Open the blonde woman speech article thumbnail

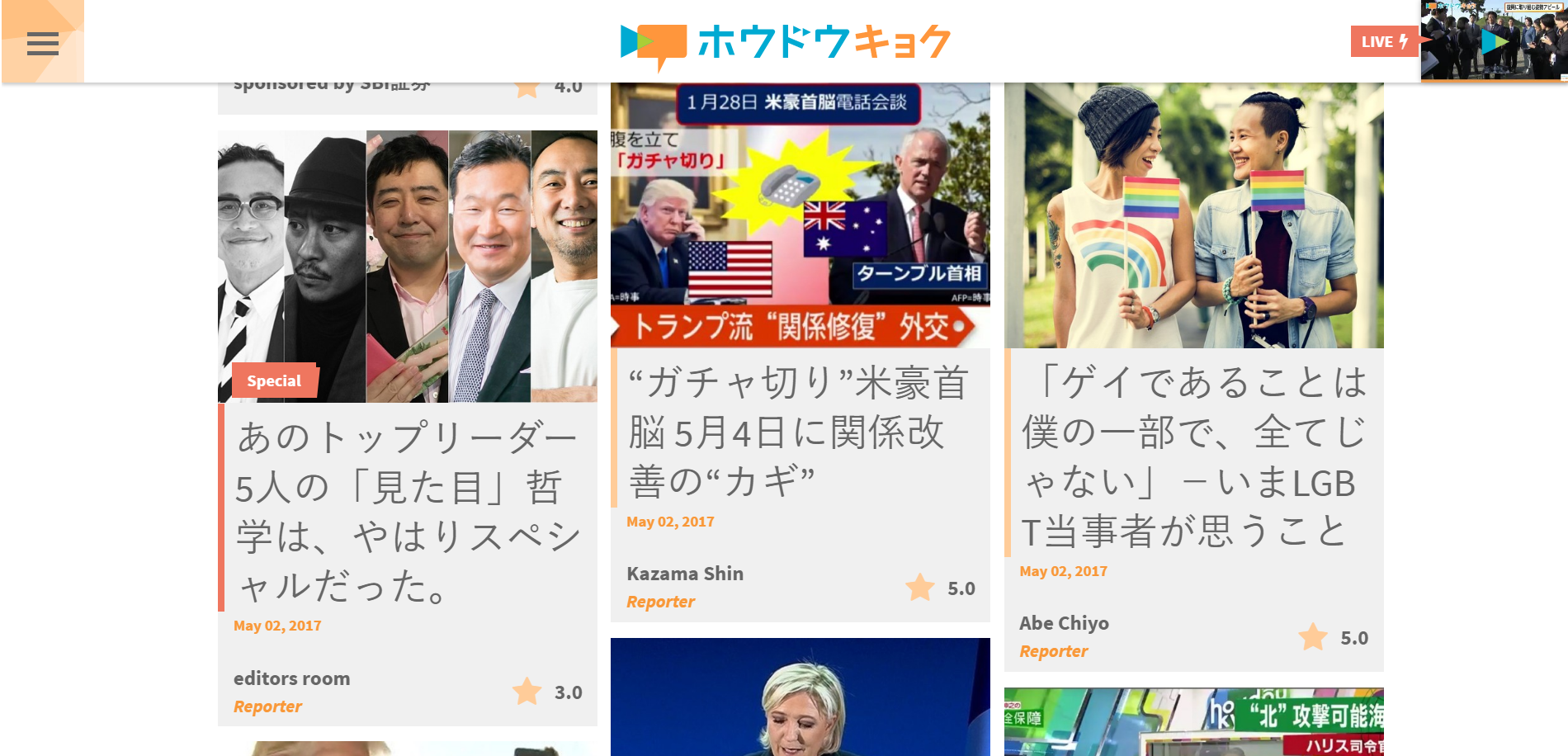point(800,697)
